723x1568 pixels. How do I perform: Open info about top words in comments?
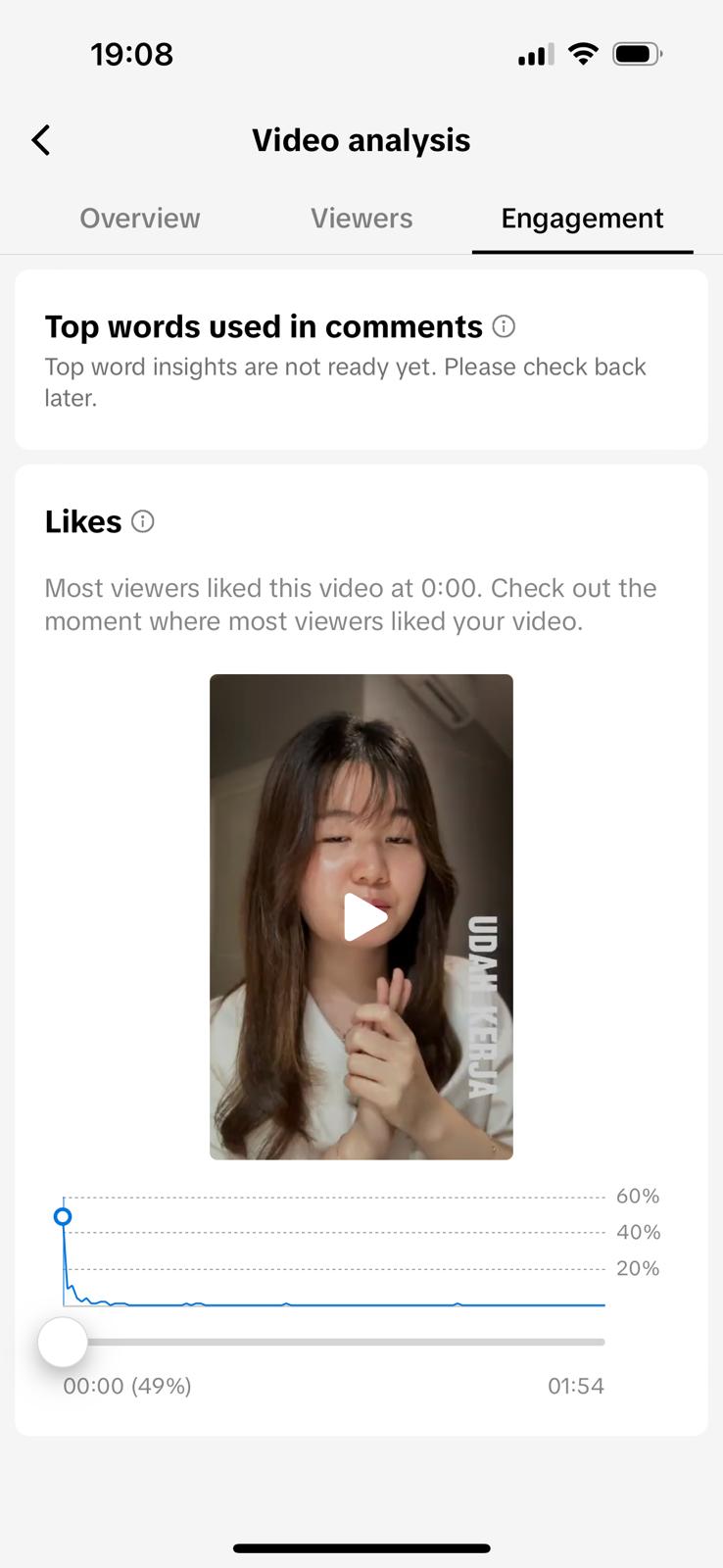504,326
